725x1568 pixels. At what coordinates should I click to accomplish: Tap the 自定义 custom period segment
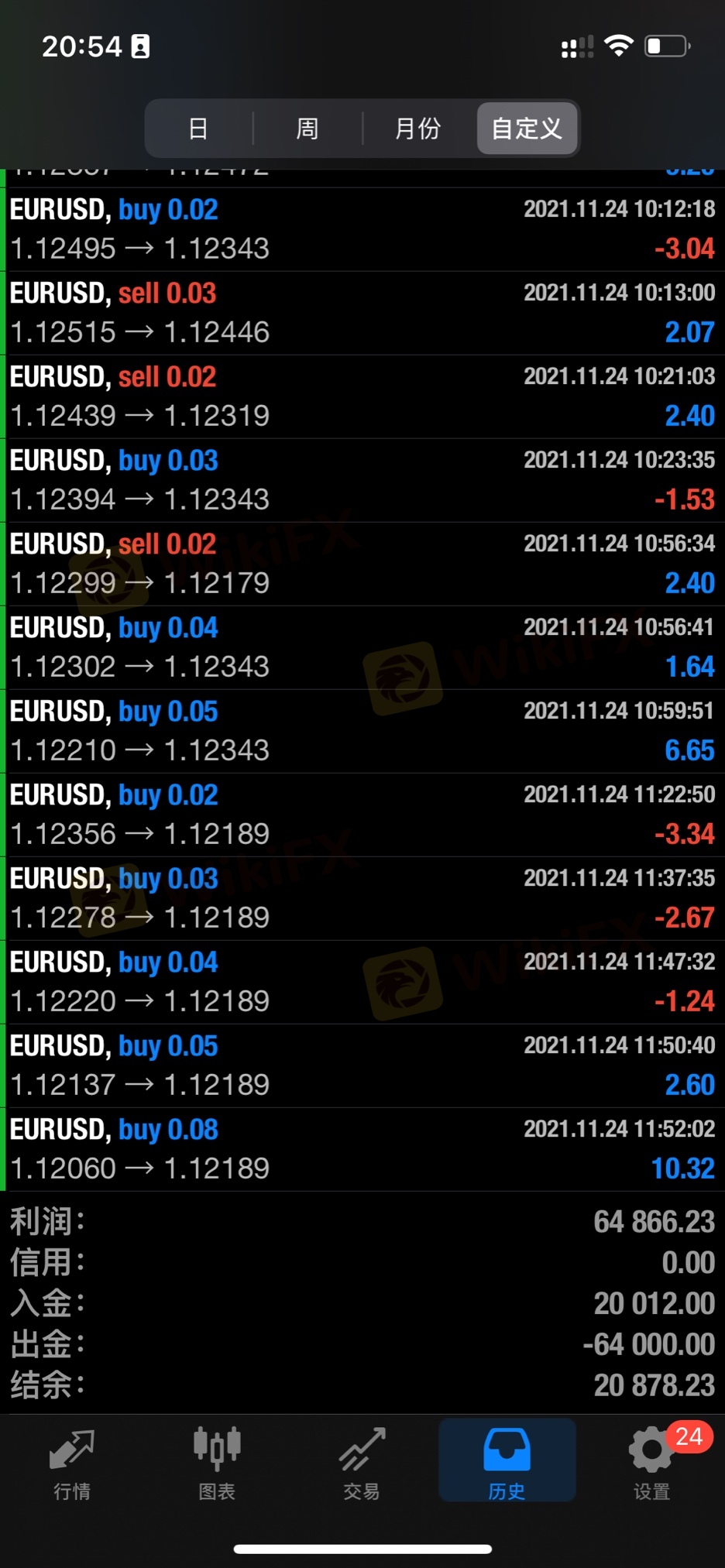click(x=527, y=128)
